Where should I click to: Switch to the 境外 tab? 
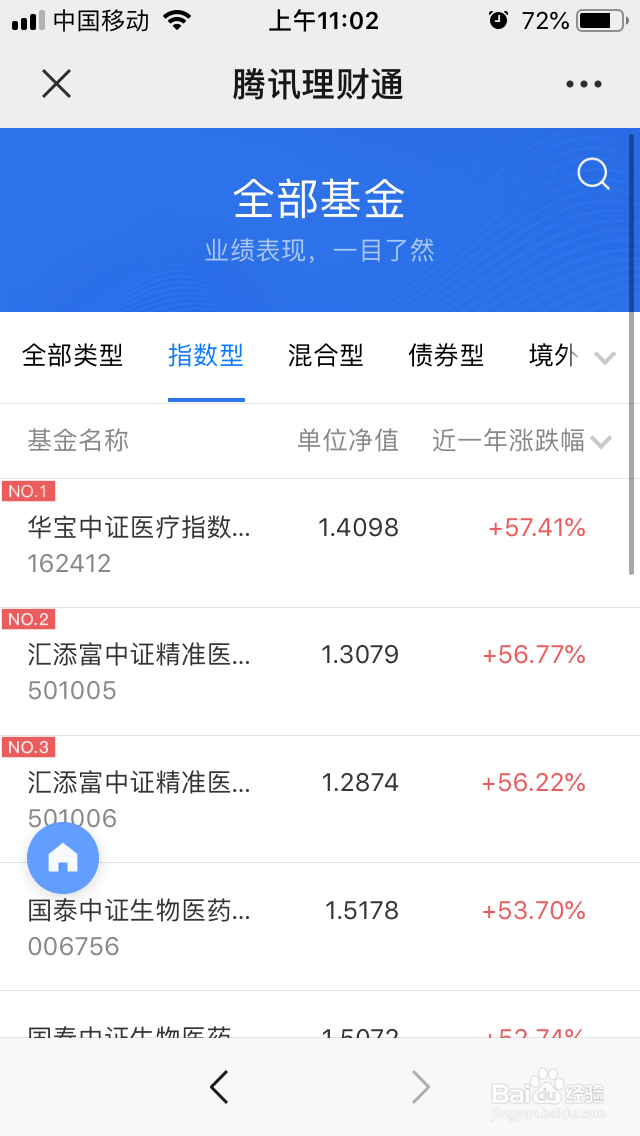pos(554,356)
